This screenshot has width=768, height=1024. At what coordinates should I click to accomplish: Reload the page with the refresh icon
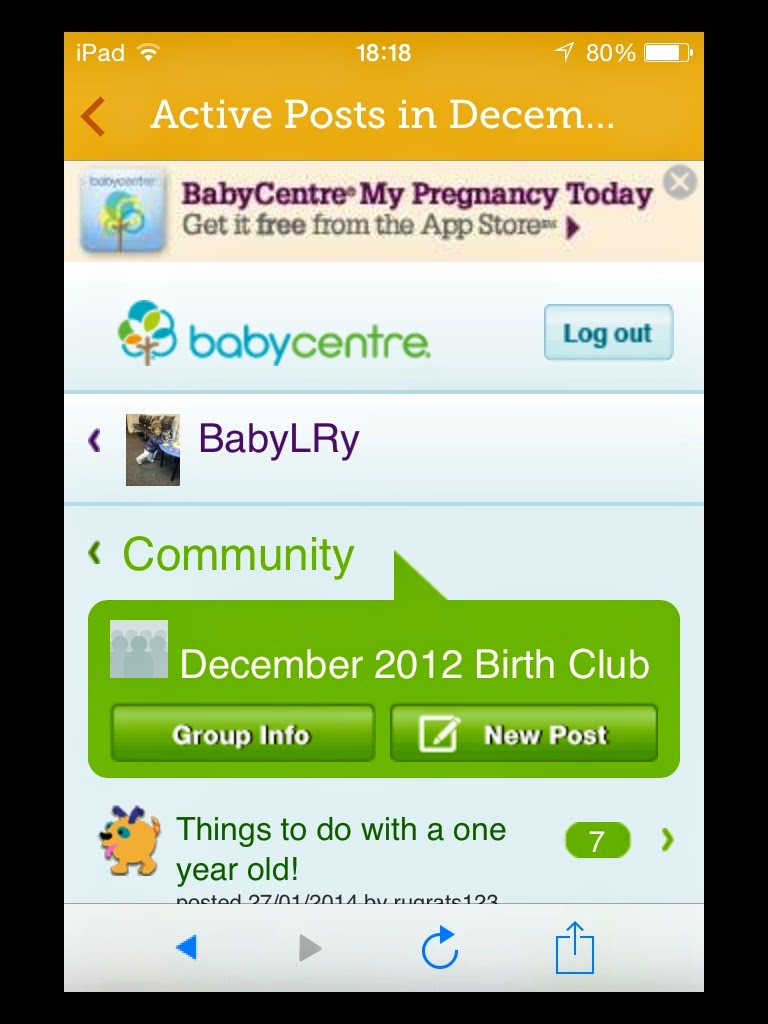(x=439, y=947)
